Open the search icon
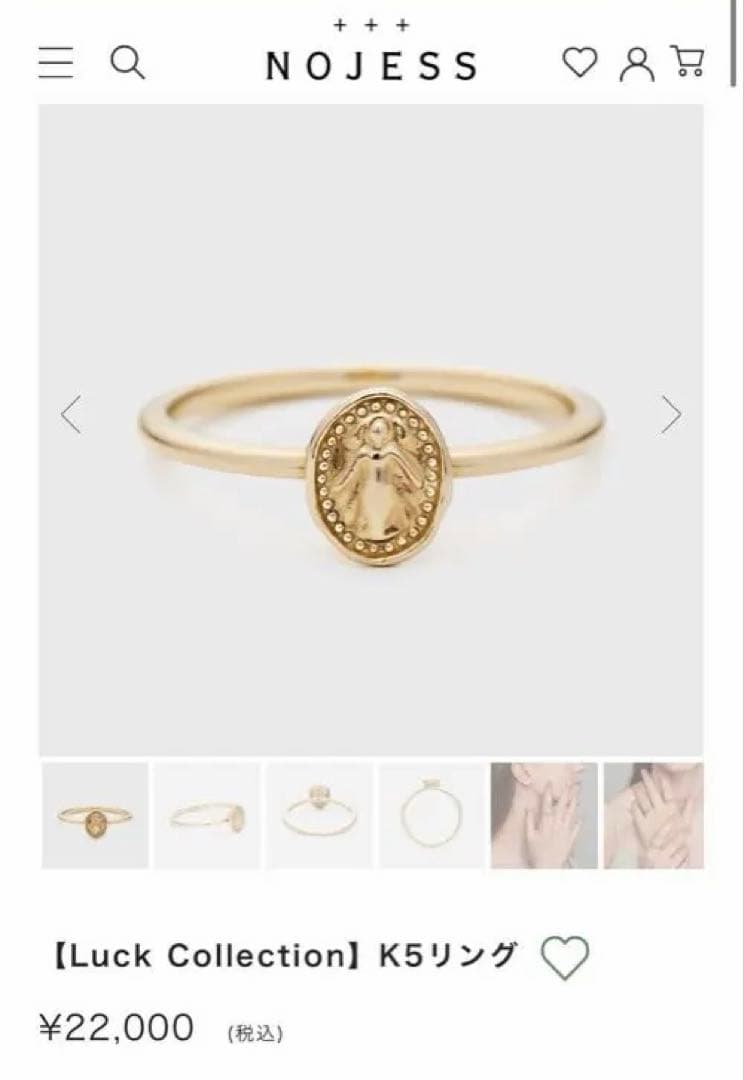Viewport: 744px width, 1080px height. [x=127, y=63]
